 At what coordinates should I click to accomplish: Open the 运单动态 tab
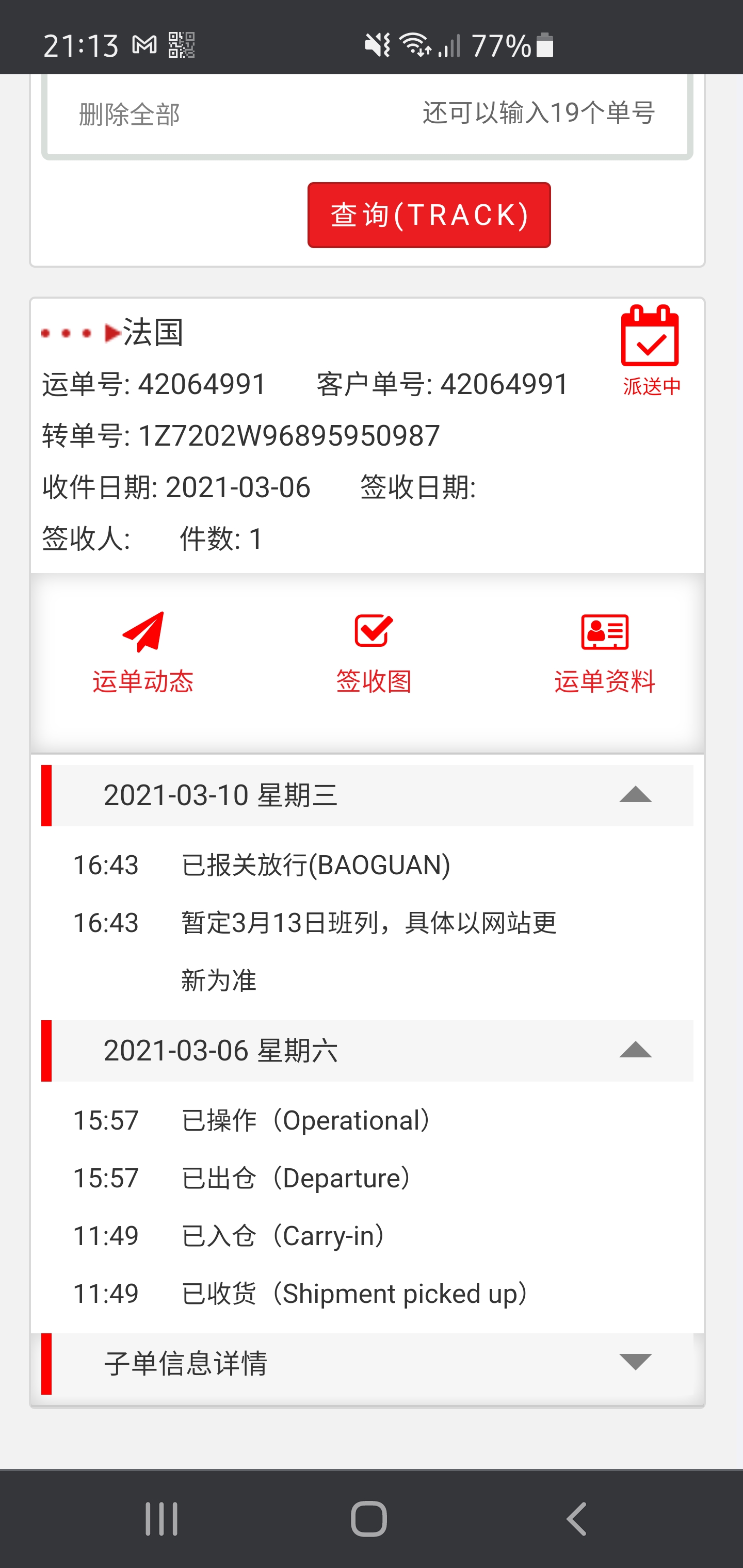click(143, 652)
